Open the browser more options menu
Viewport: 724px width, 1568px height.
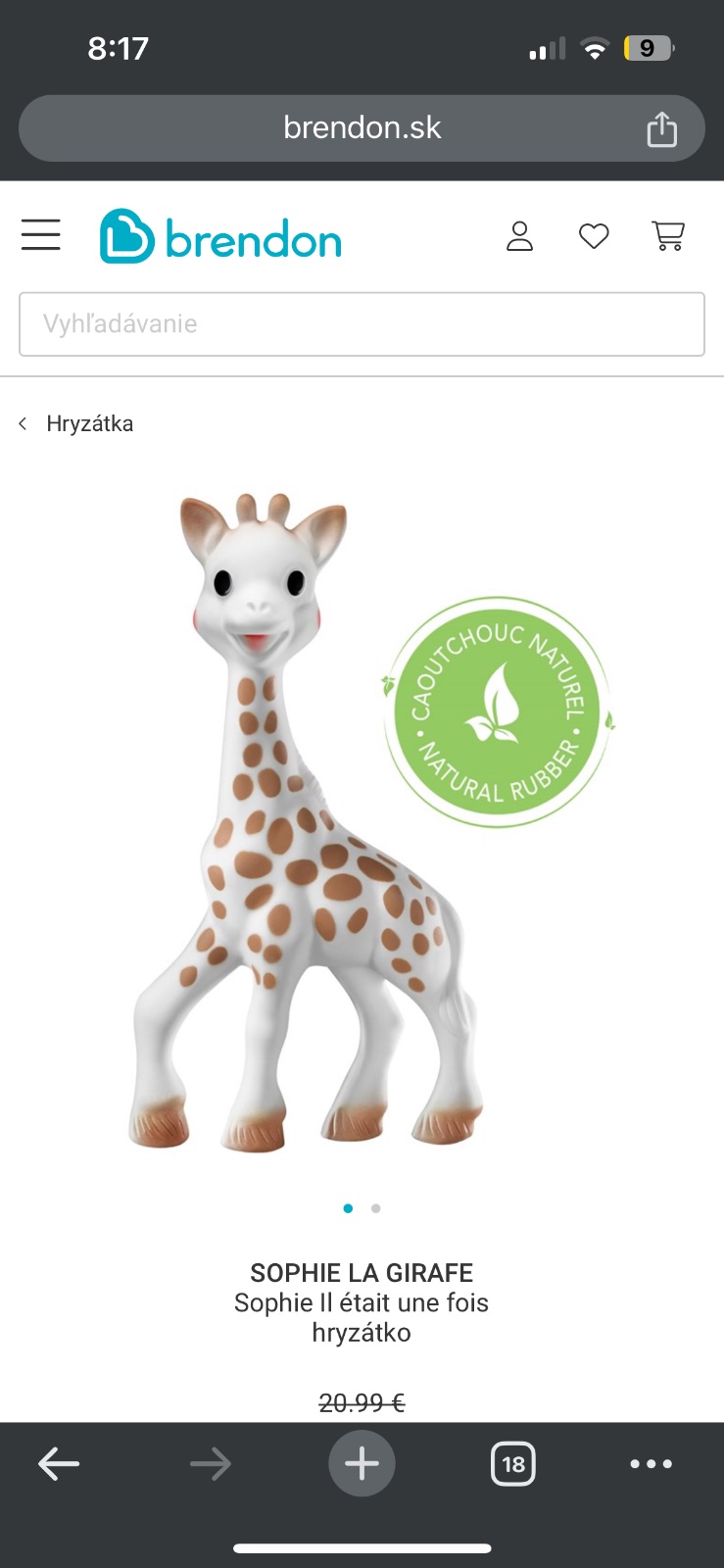(x=652, y=1464)
